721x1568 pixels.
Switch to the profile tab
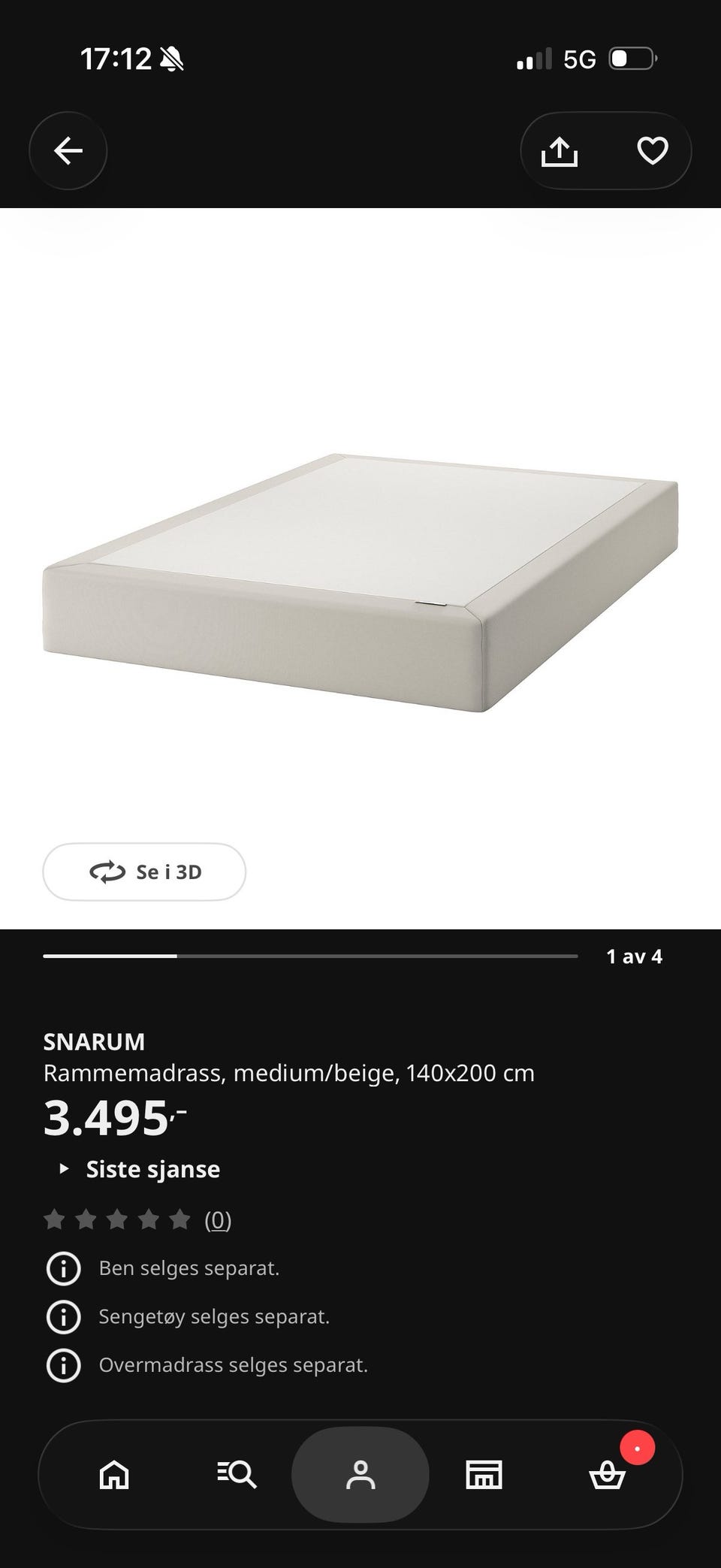tap(360, 1474)
